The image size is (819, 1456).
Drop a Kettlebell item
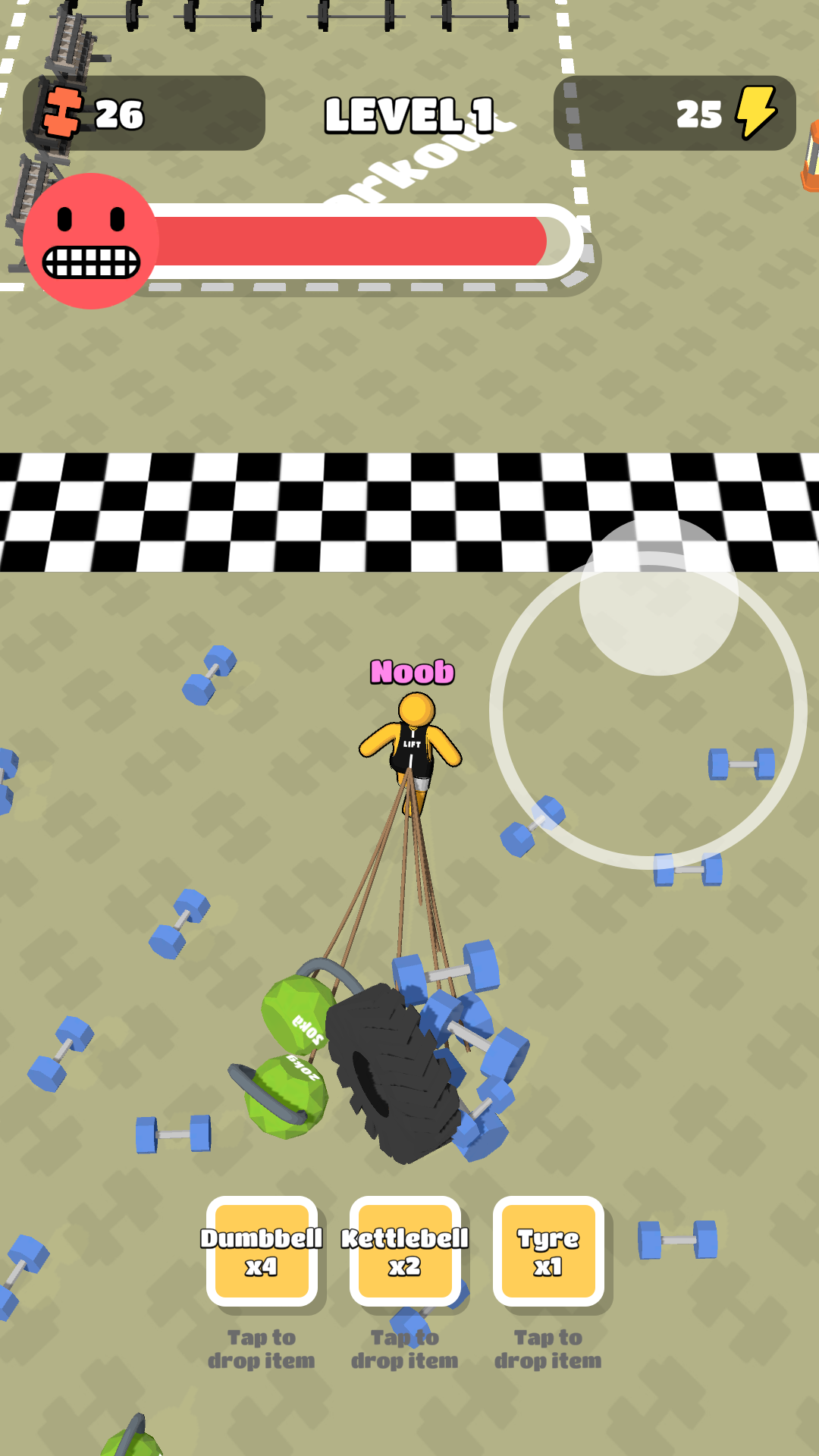[x=405, y=1251]
